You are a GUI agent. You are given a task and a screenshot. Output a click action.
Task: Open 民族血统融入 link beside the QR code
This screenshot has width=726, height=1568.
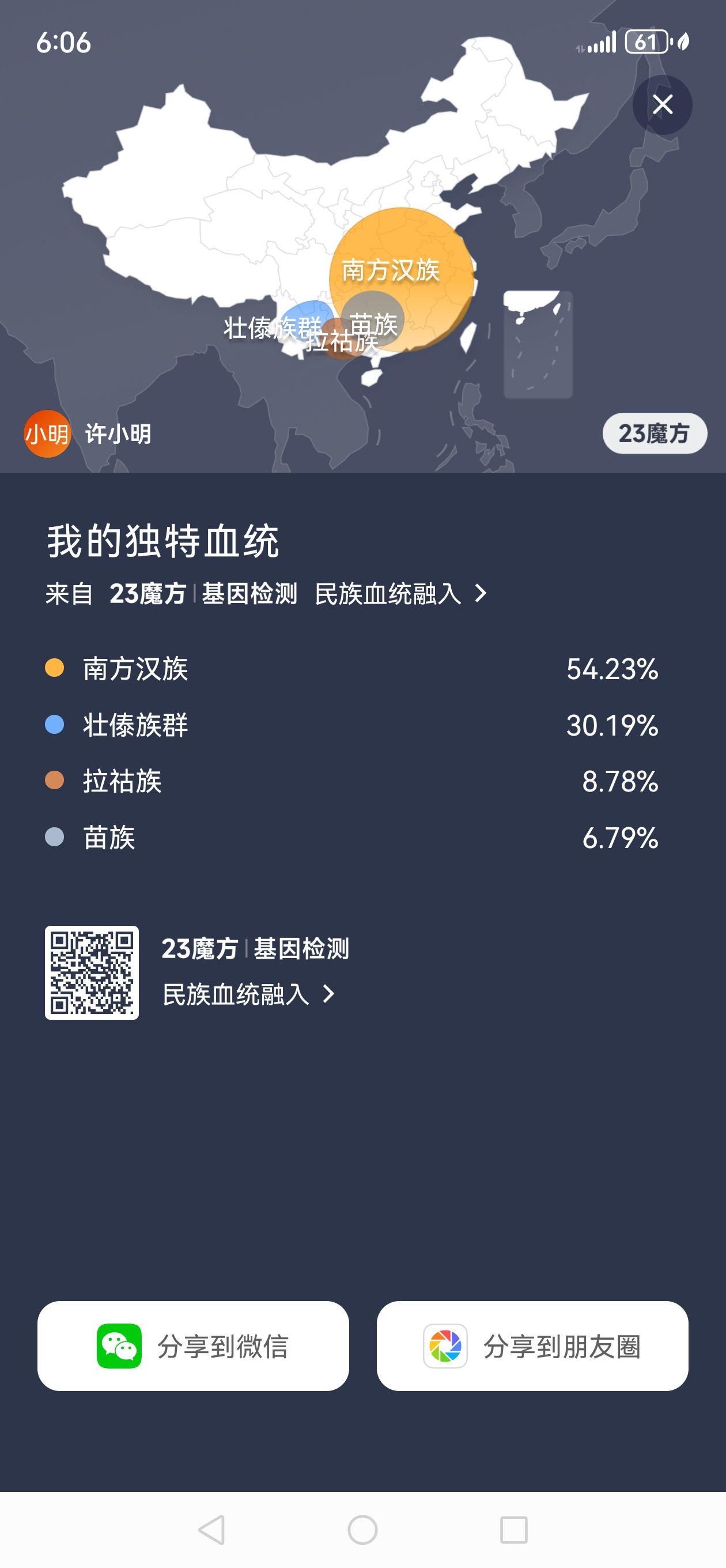tap(248, 994)
